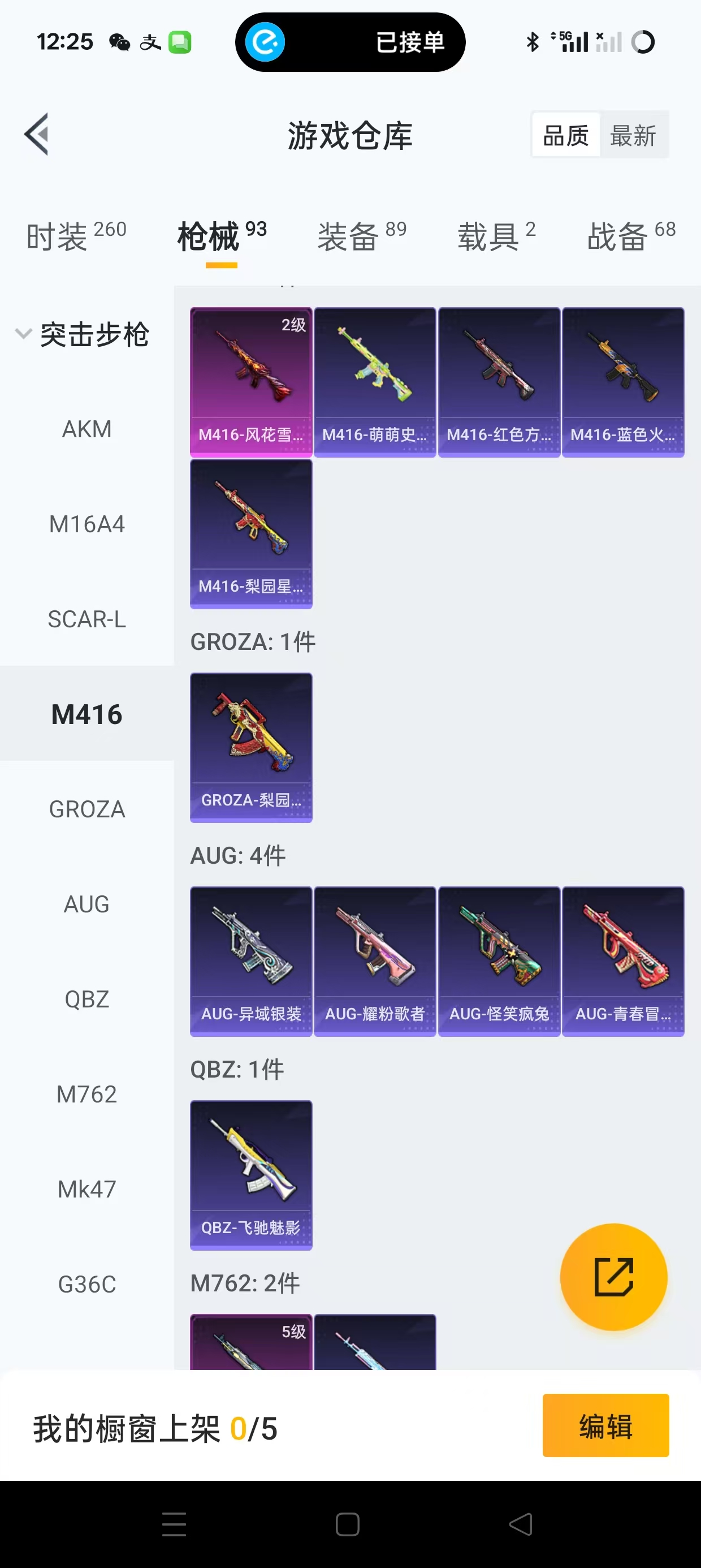Switch to the 载具 tab
Image resolution: width=701 pixels, height=1568 pixels.
click(x=496, y=235)
